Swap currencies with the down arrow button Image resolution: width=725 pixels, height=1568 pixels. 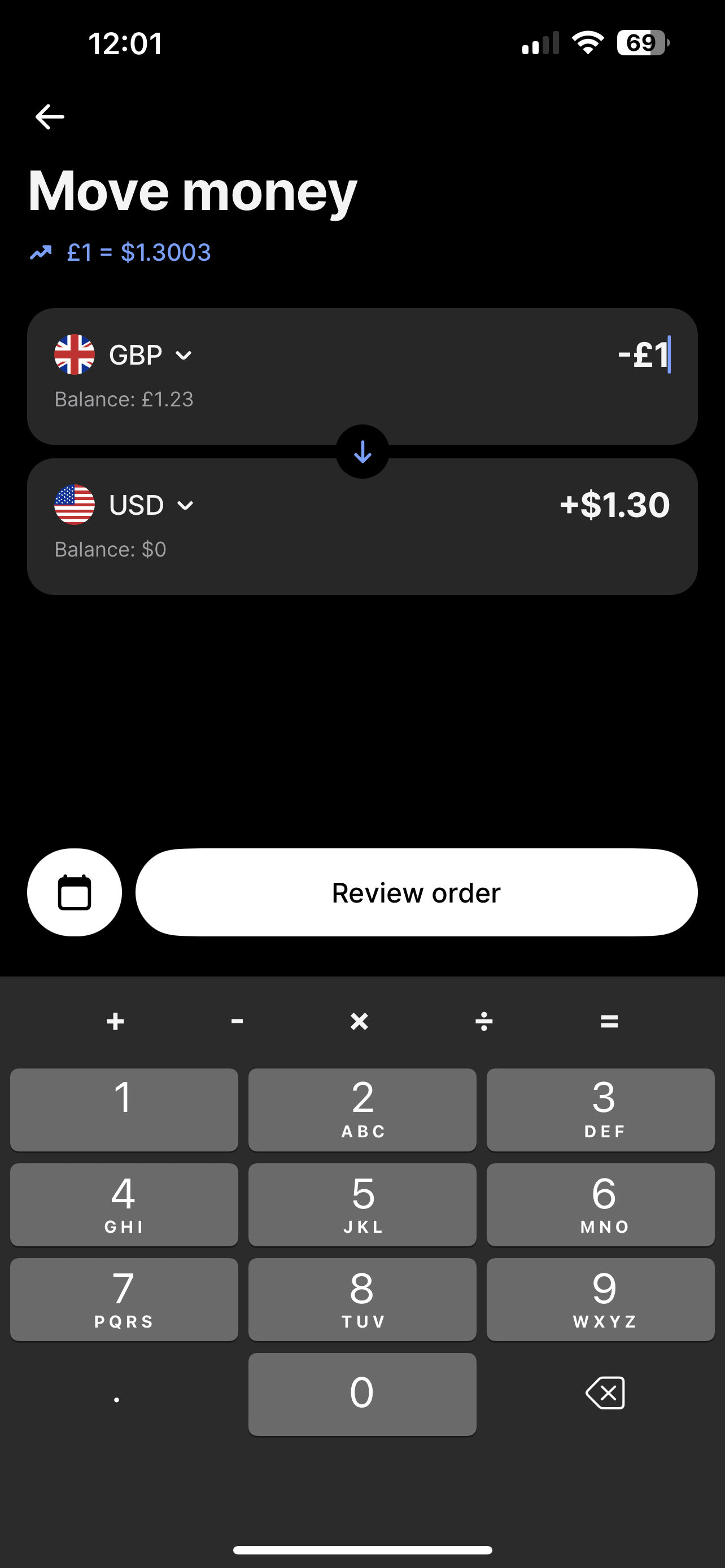[362, 452]
